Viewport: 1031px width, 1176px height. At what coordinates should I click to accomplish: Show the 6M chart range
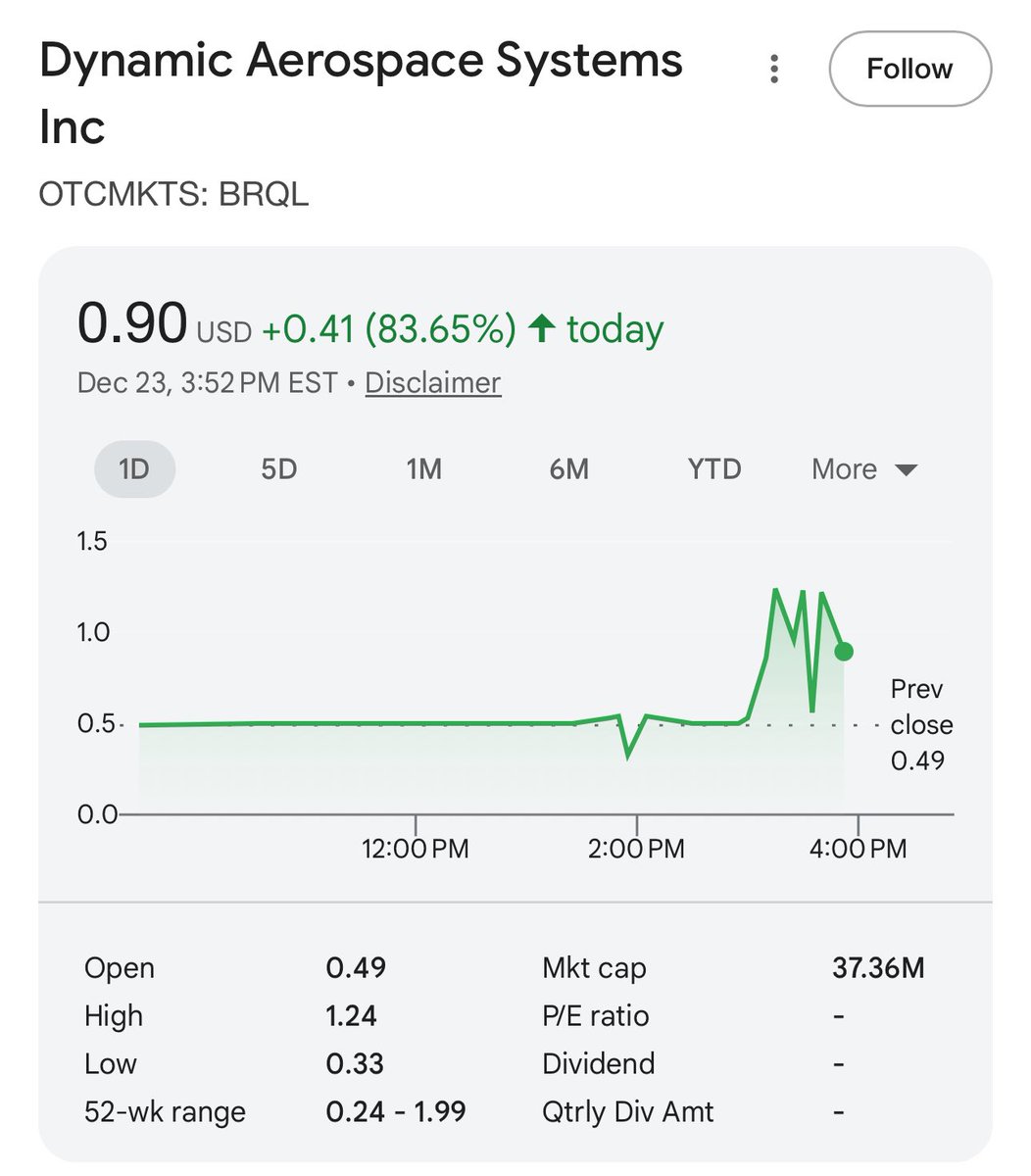(568, 469)
